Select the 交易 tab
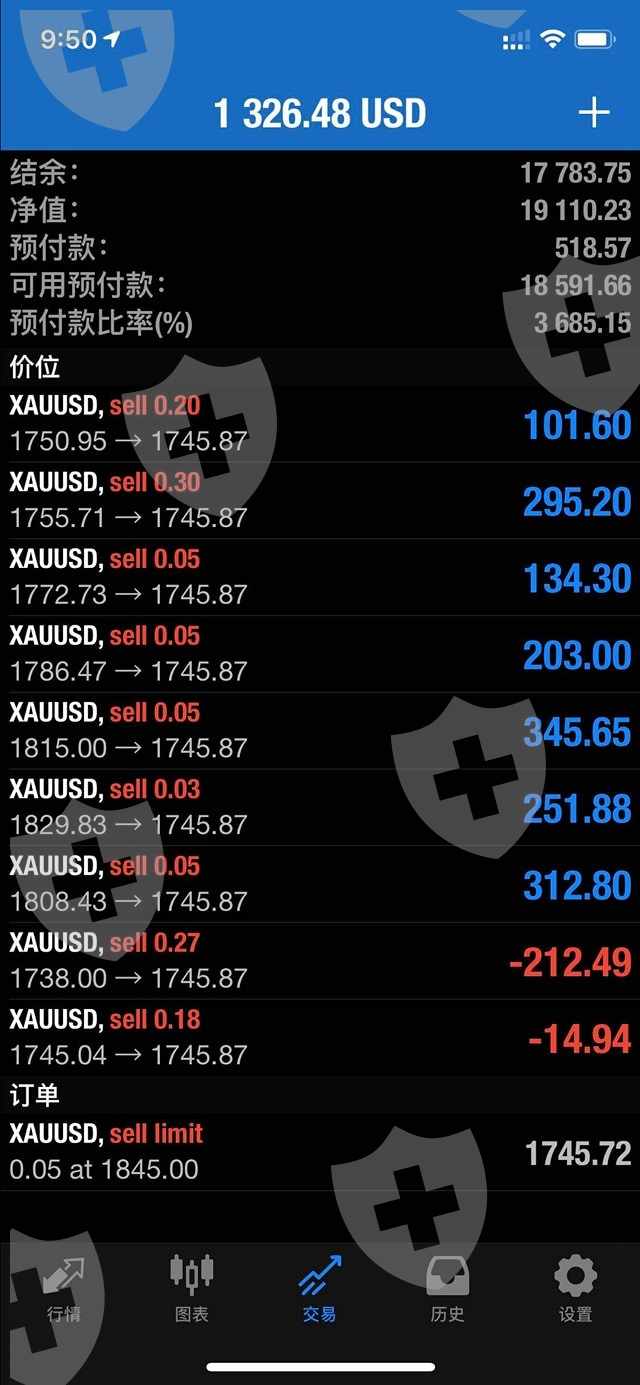Viewport: 640px width, 1385px height. [320, 1290]
